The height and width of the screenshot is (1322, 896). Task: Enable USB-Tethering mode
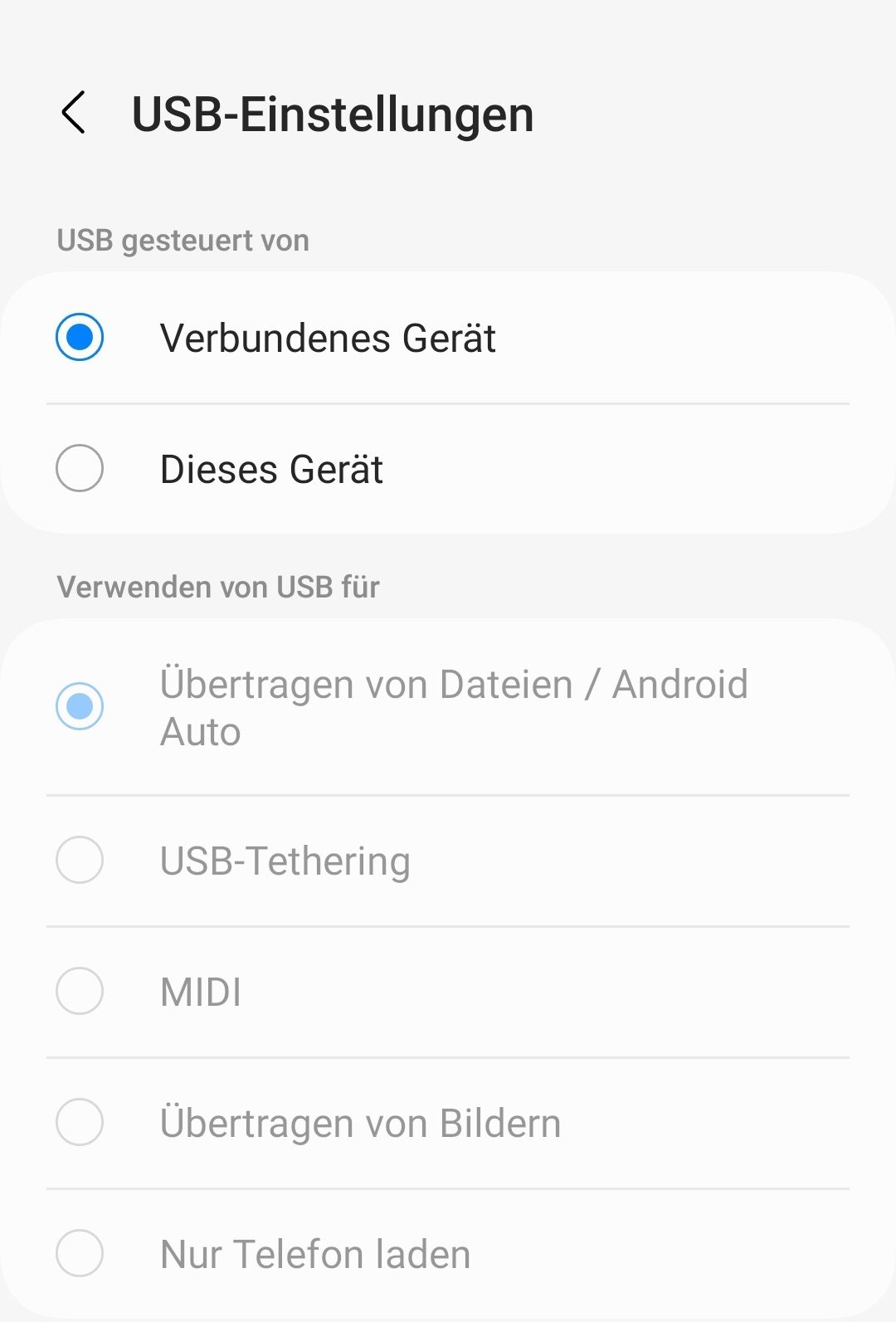[80, 860]
